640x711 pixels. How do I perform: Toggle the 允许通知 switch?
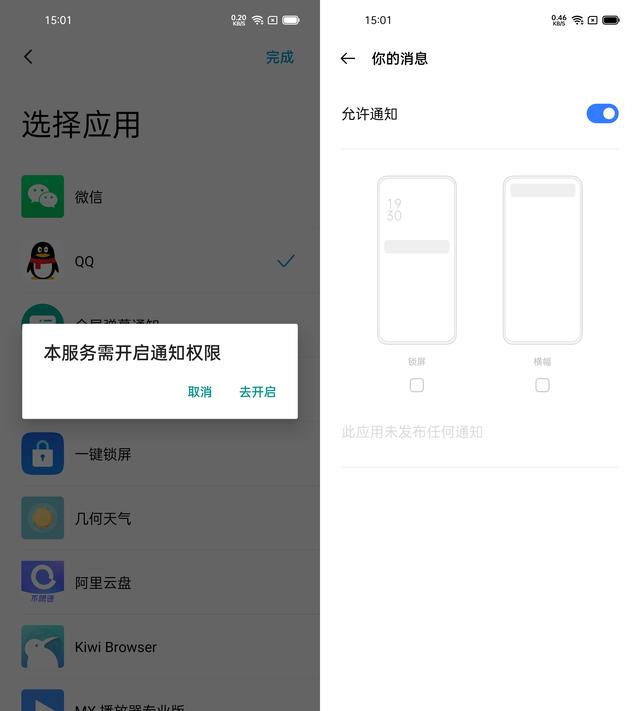[602, 114]
